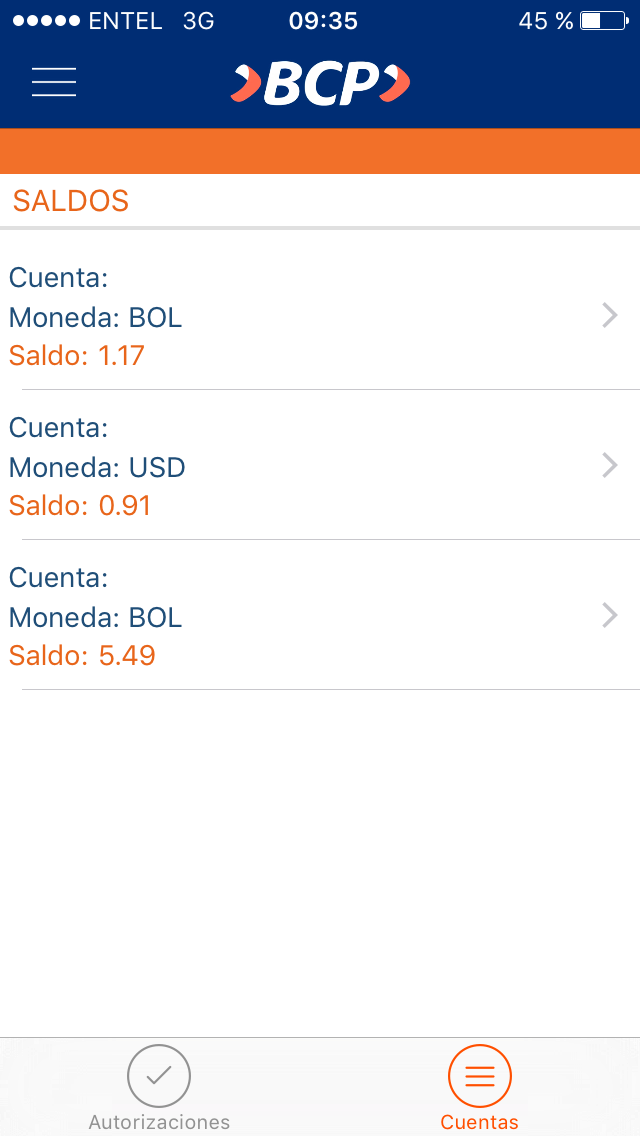This screenshot has width=640, height=1136.
Task: View the USD account with Saldo 0.91
Action: pos(320,466)
